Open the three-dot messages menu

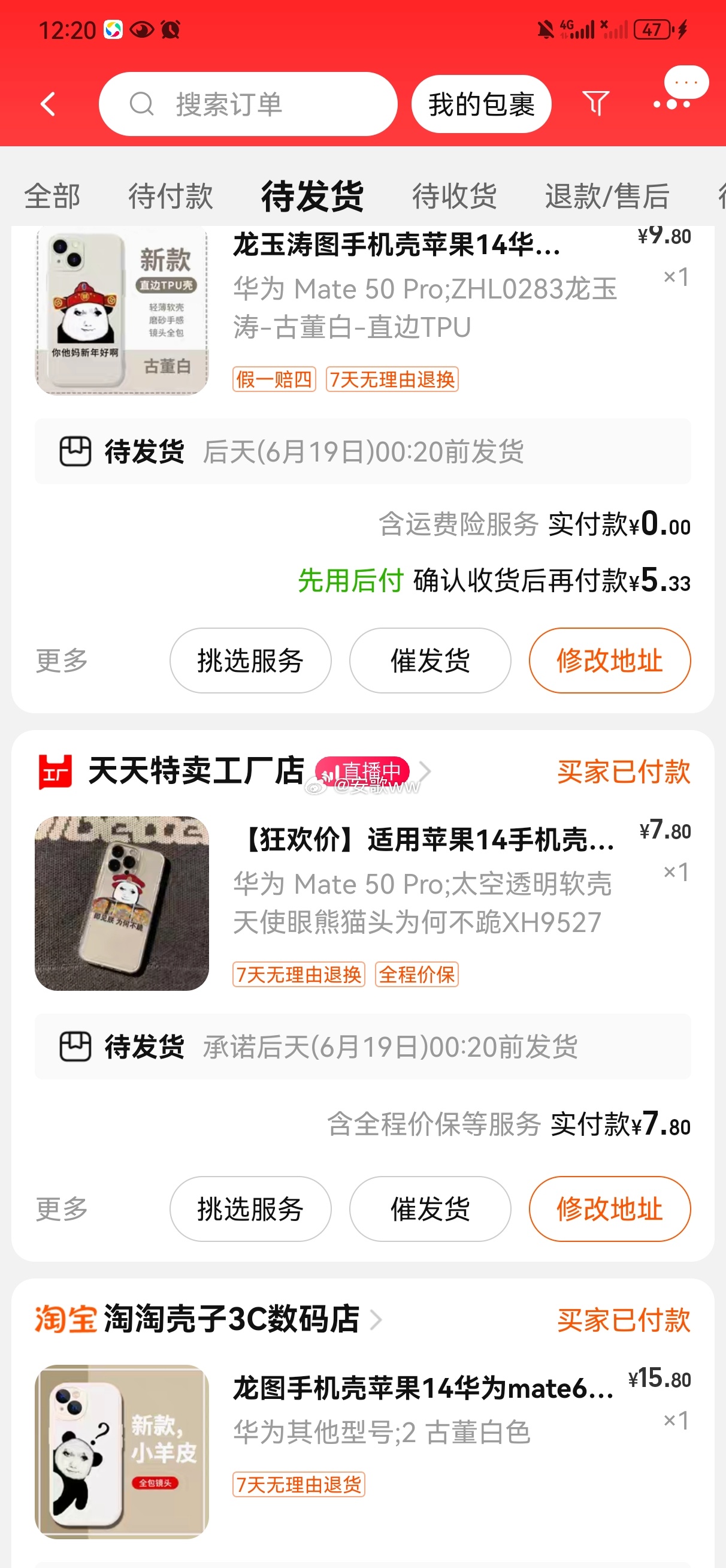(x=672, y=104)
